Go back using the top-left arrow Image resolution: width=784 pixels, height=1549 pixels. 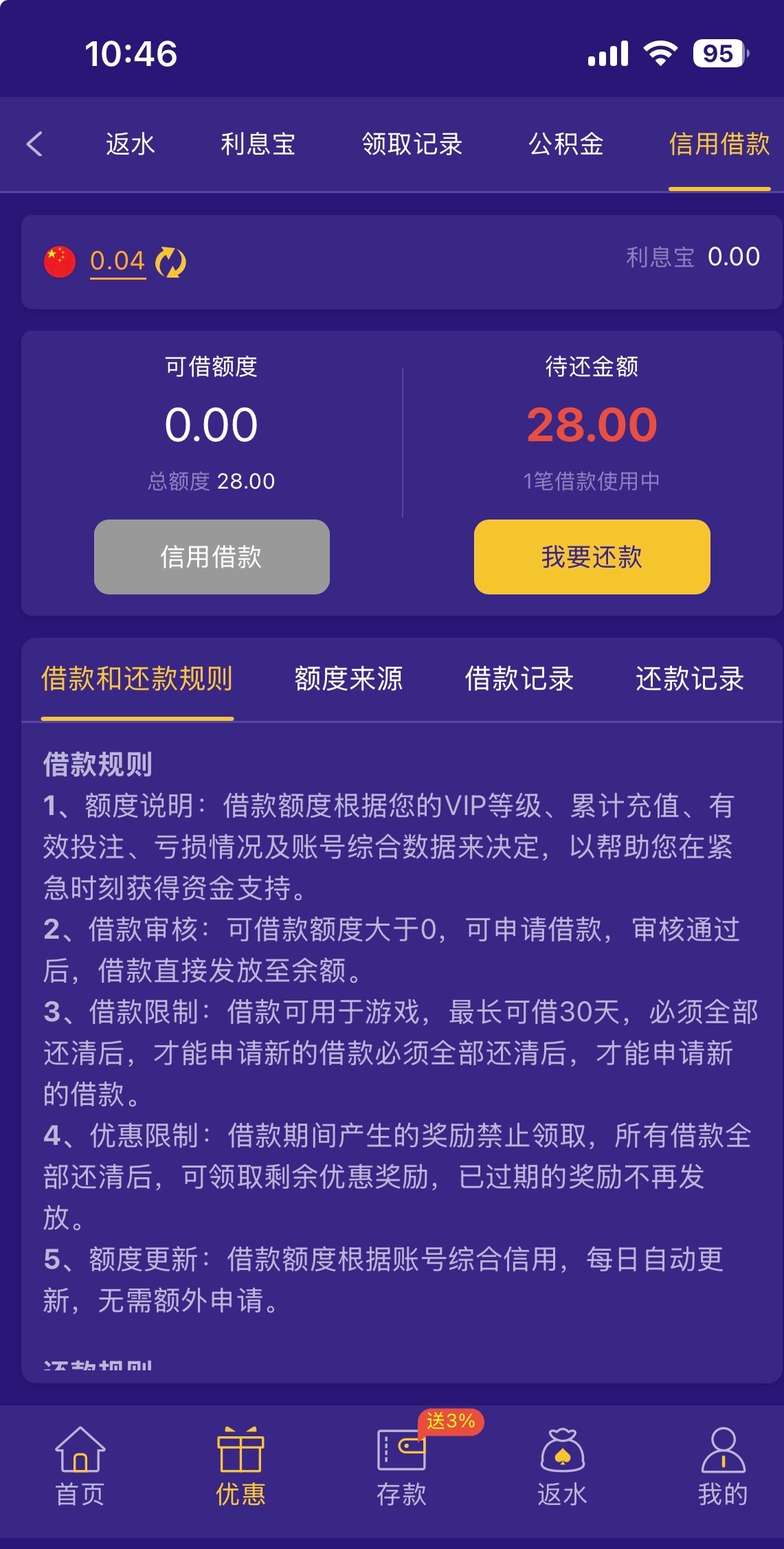click(35, 144)
